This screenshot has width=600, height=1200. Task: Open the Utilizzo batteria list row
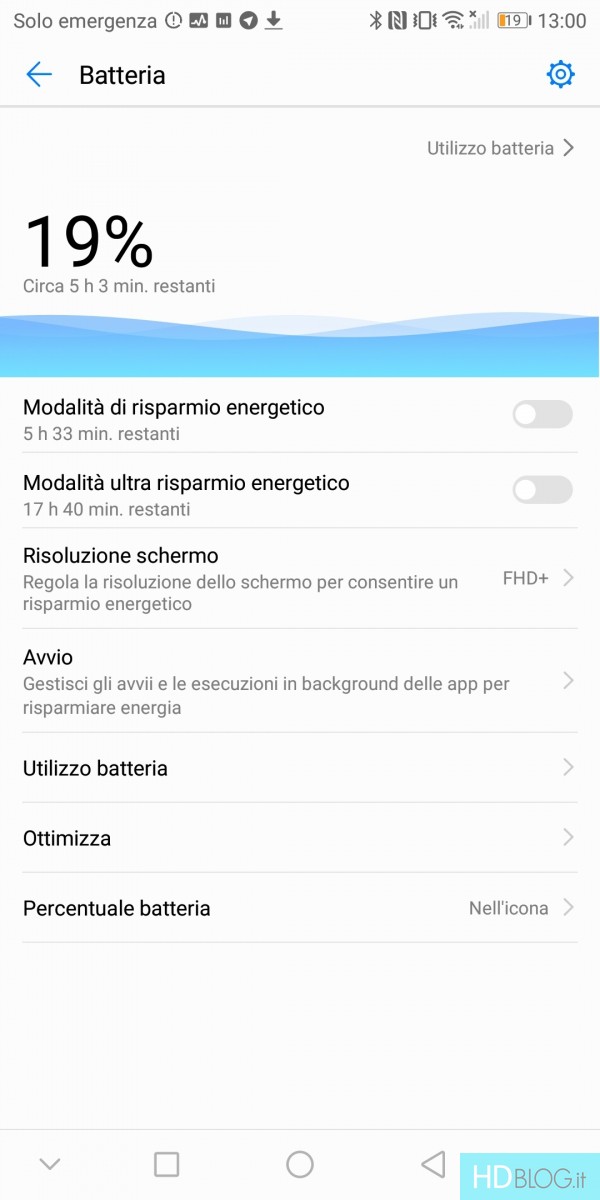coord(300,768)
